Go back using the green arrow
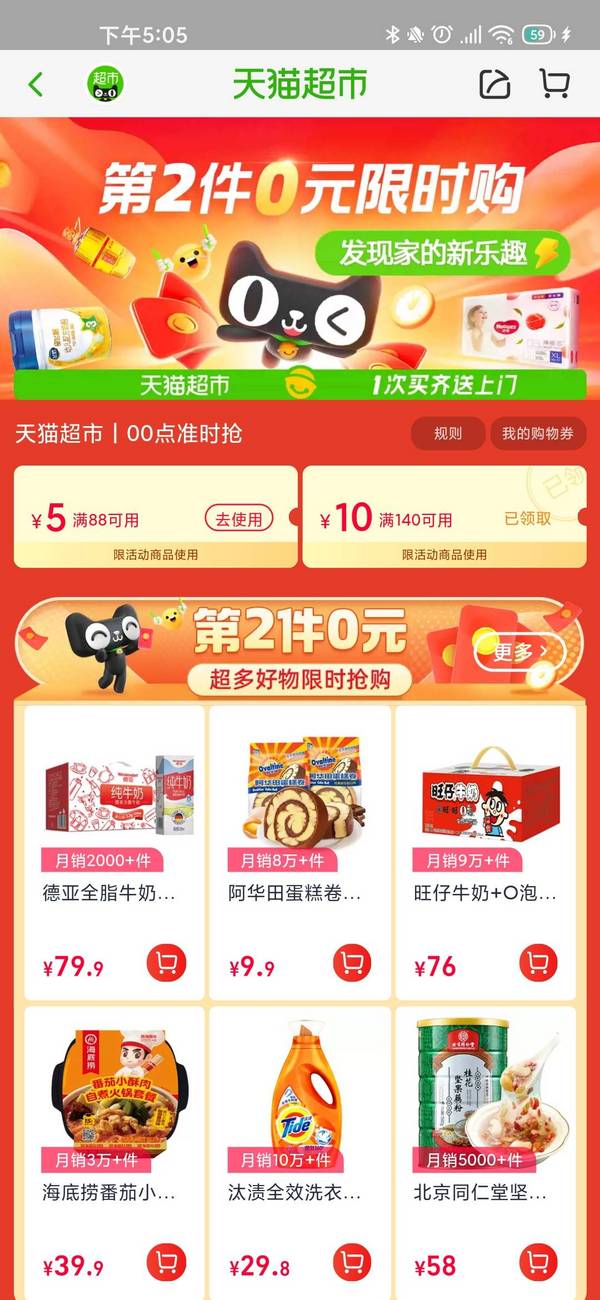The height and width of the screenshot is (1300, 600). point(36,84)
